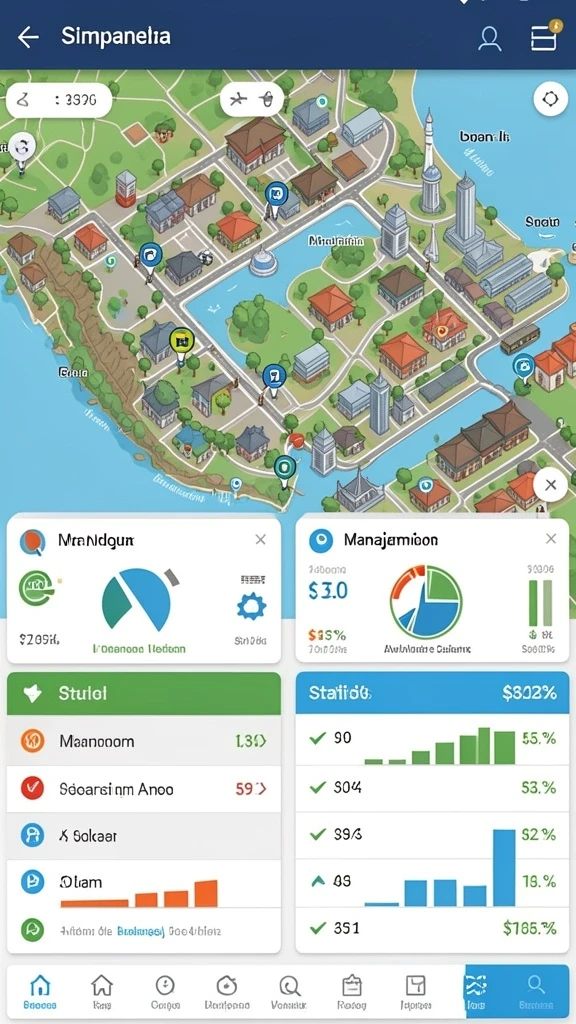576x1024 pixels.
Task: Open the user profile icon
Action: click(x=489, y=39)
